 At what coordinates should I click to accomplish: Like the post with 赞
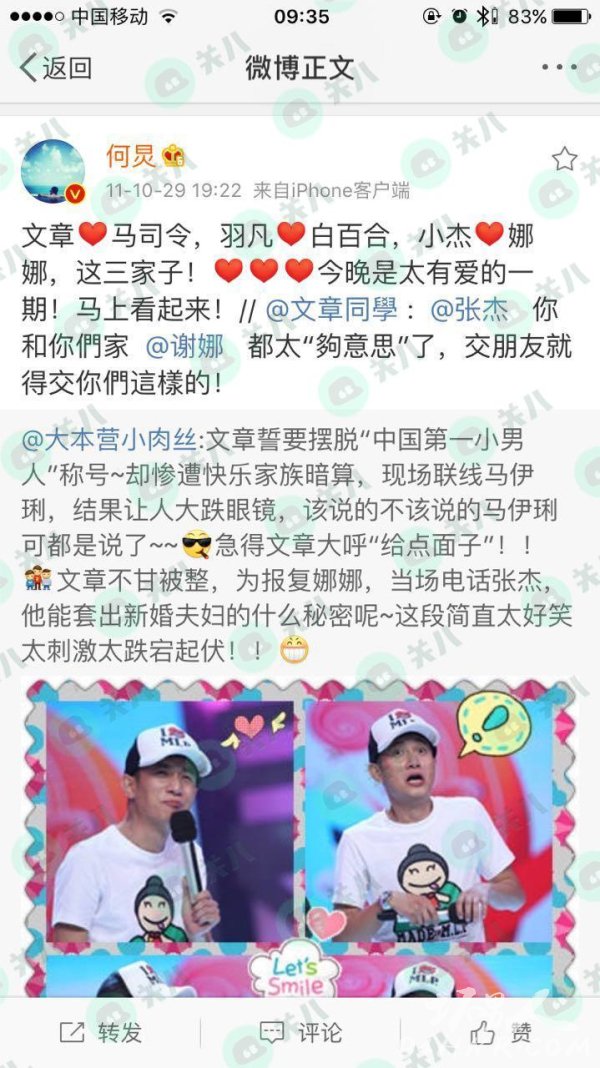501,1033
